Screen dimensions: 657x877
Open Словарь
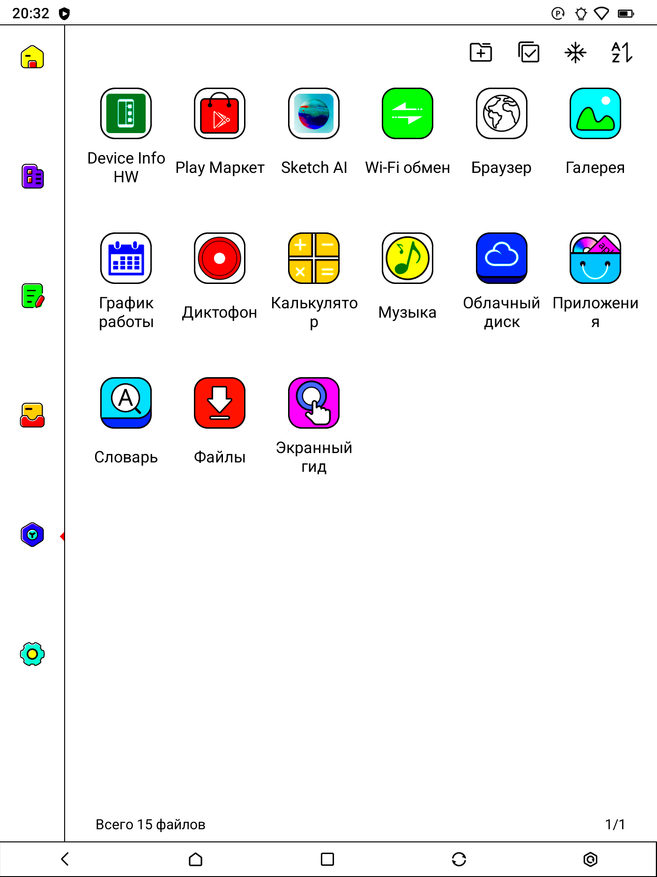pyautogui.click(x=126, y=404)
